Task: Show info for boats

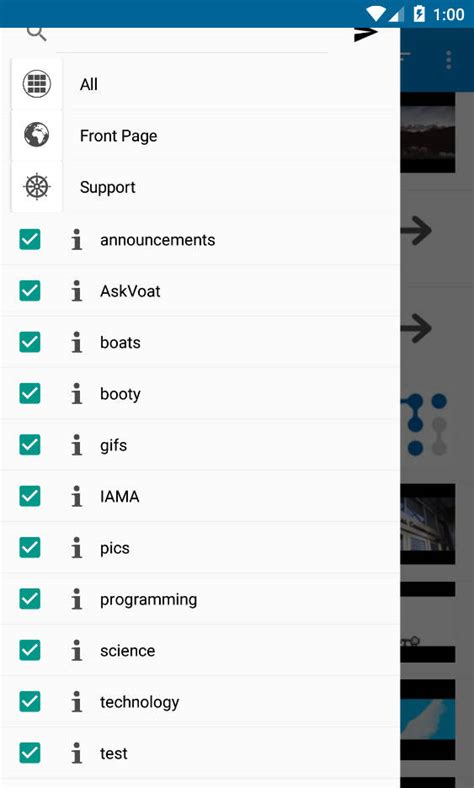Action: click(76, 342)
